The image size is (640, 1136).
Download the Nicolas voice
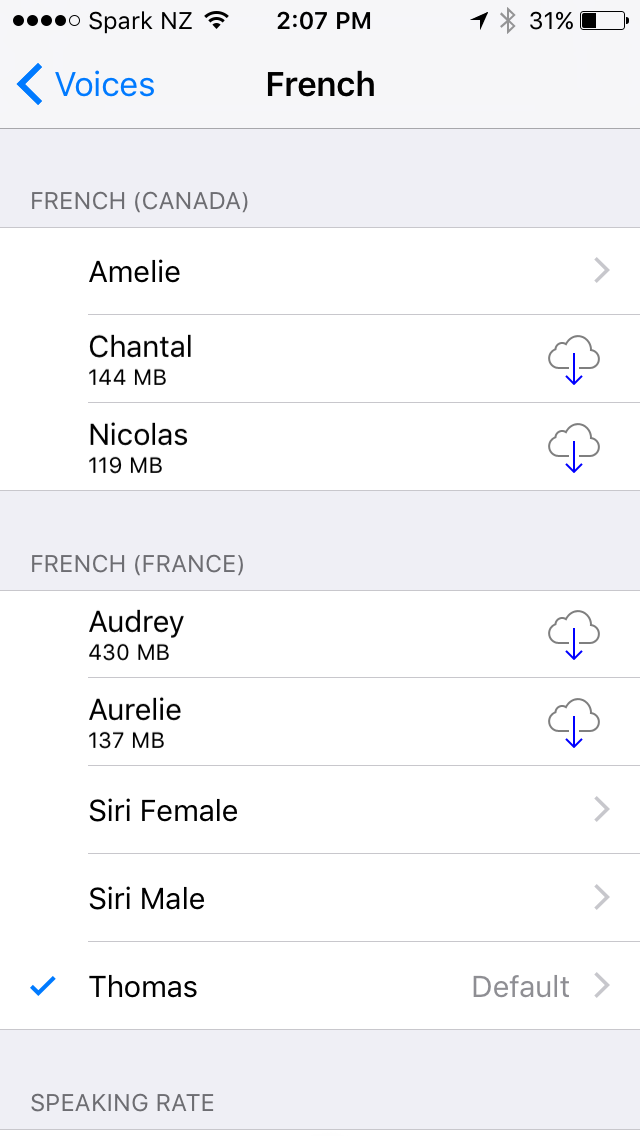[573, 447]
